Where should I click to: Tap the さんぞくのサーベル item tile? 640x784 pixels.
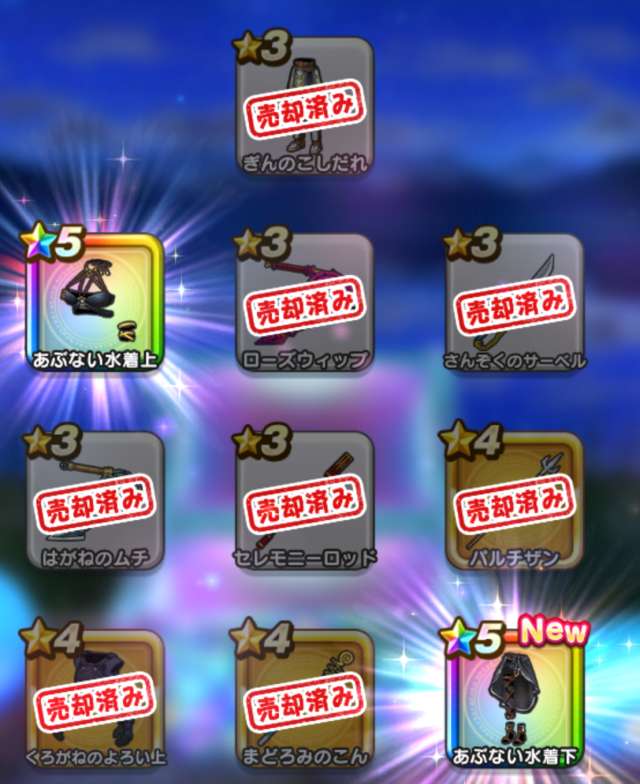513,303
